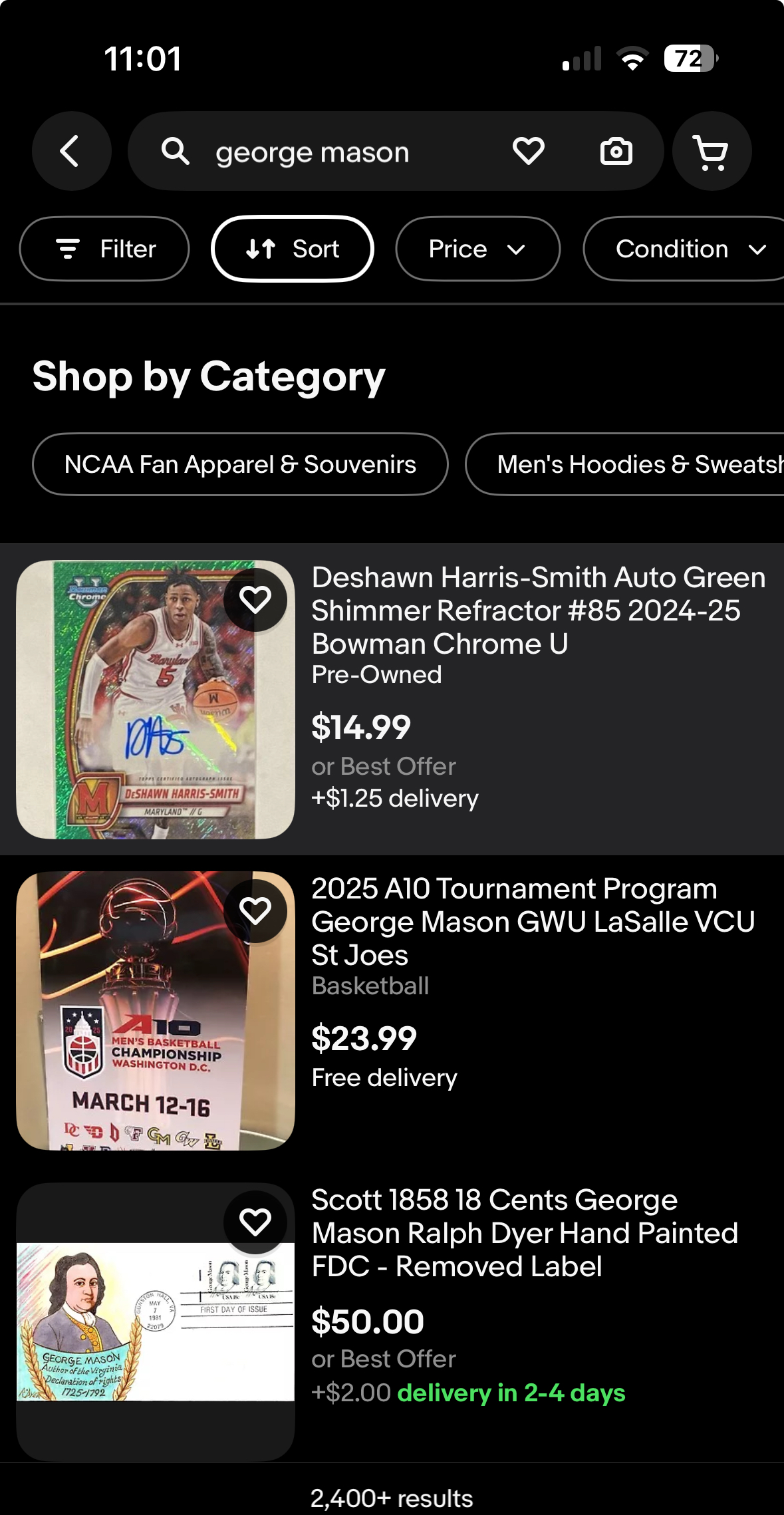Favorite the Scott 1858 FDC listing

[x=255, y=1222]
